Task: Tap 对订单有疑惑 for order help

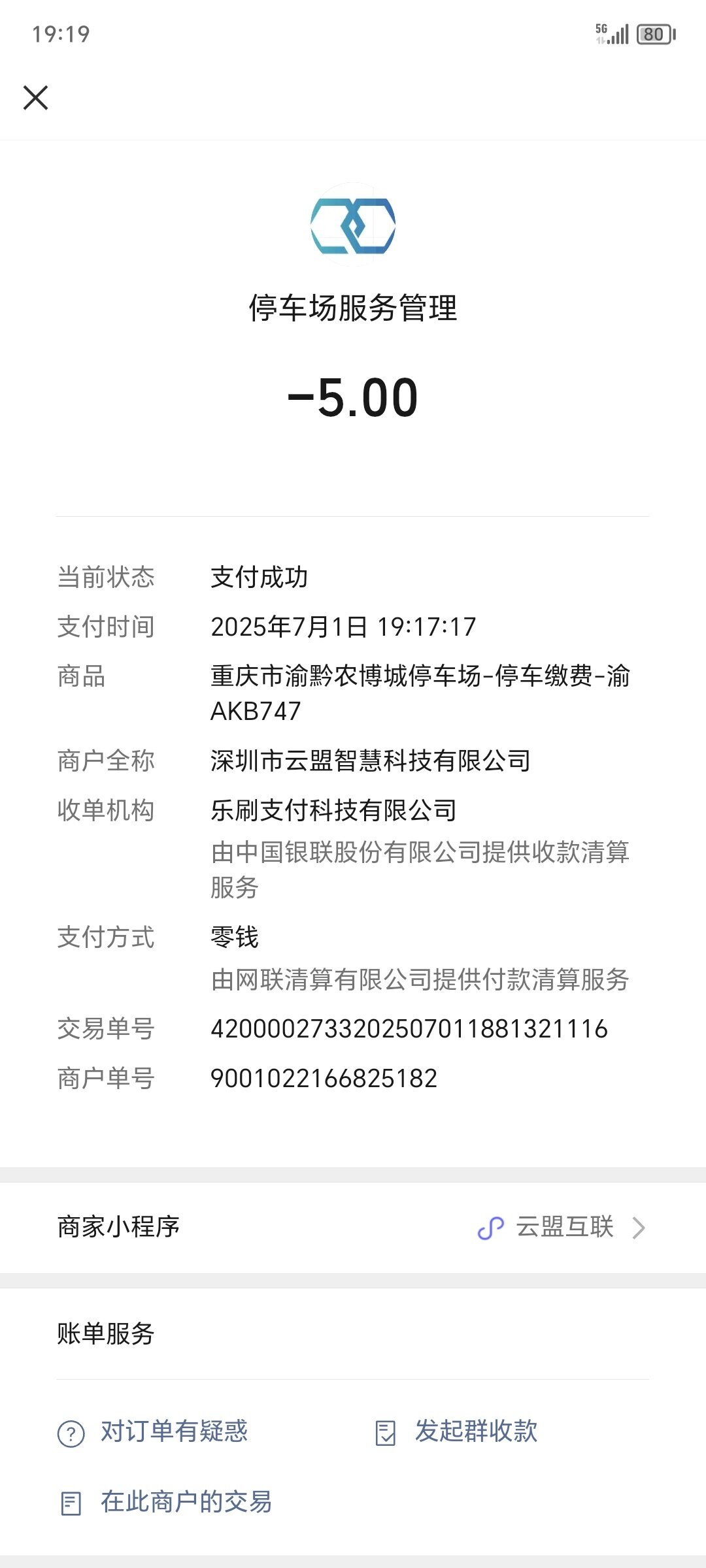Action: coord(173,1431)
